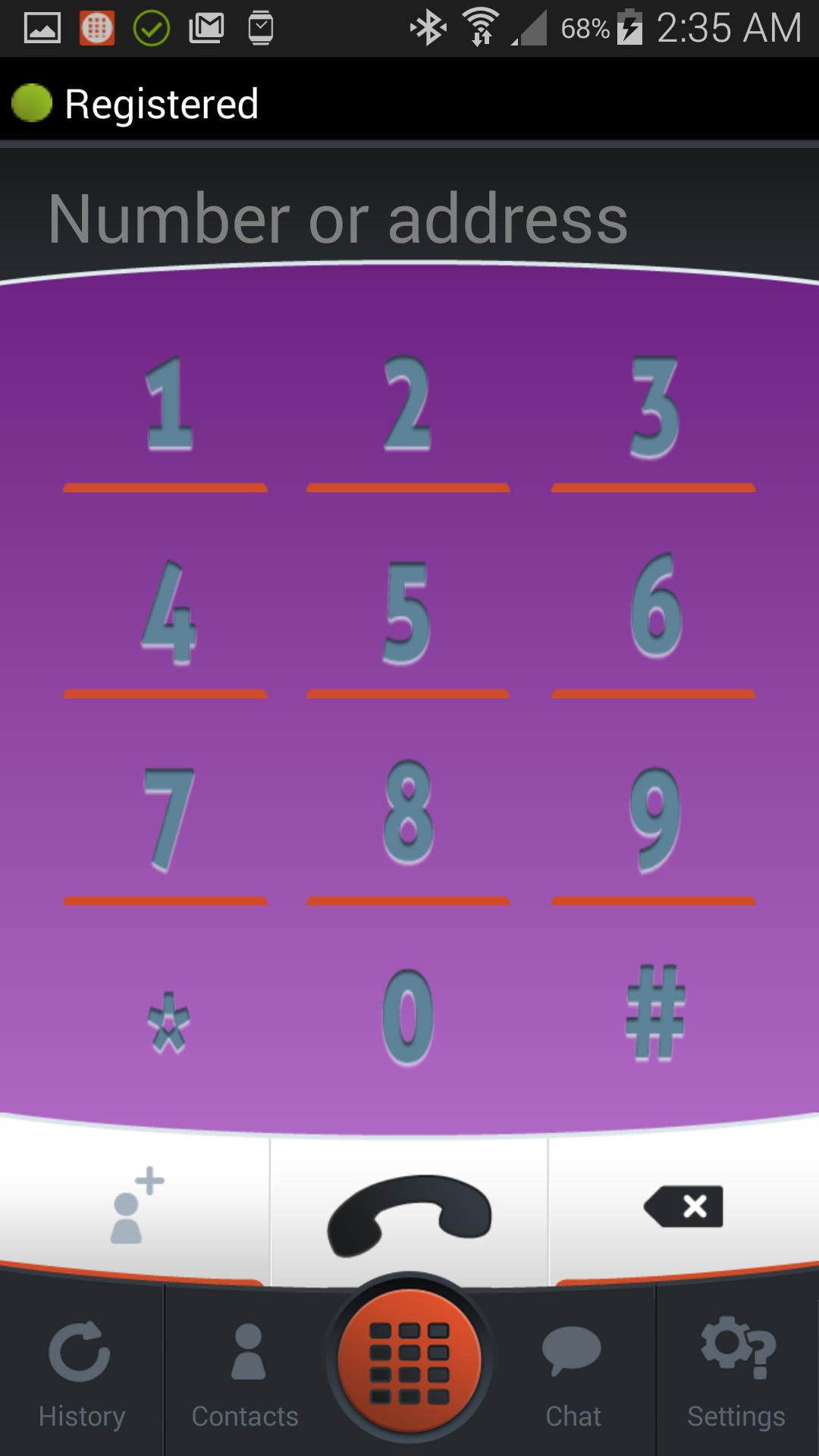Tap the number 9 key
This screenshot has width=819, height=1456.
(654, 819)
